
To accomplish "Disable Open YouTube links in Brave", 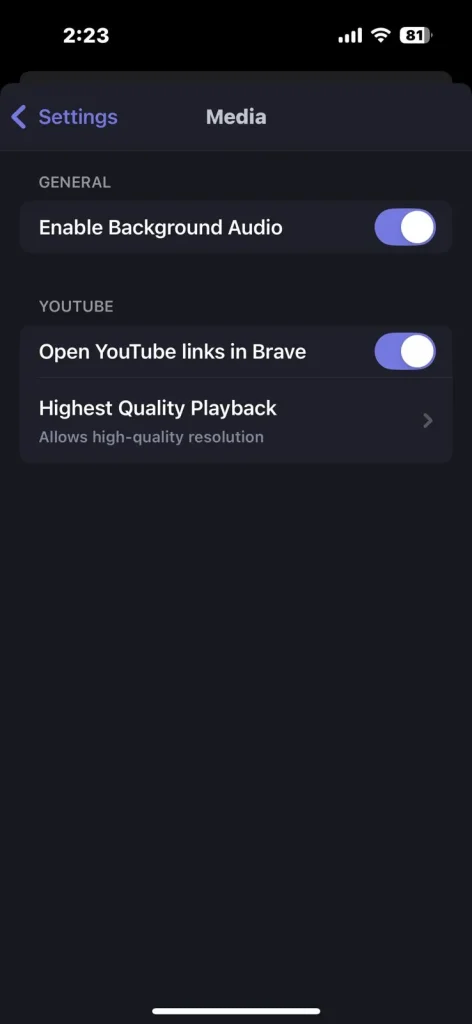I will point(405,351).
